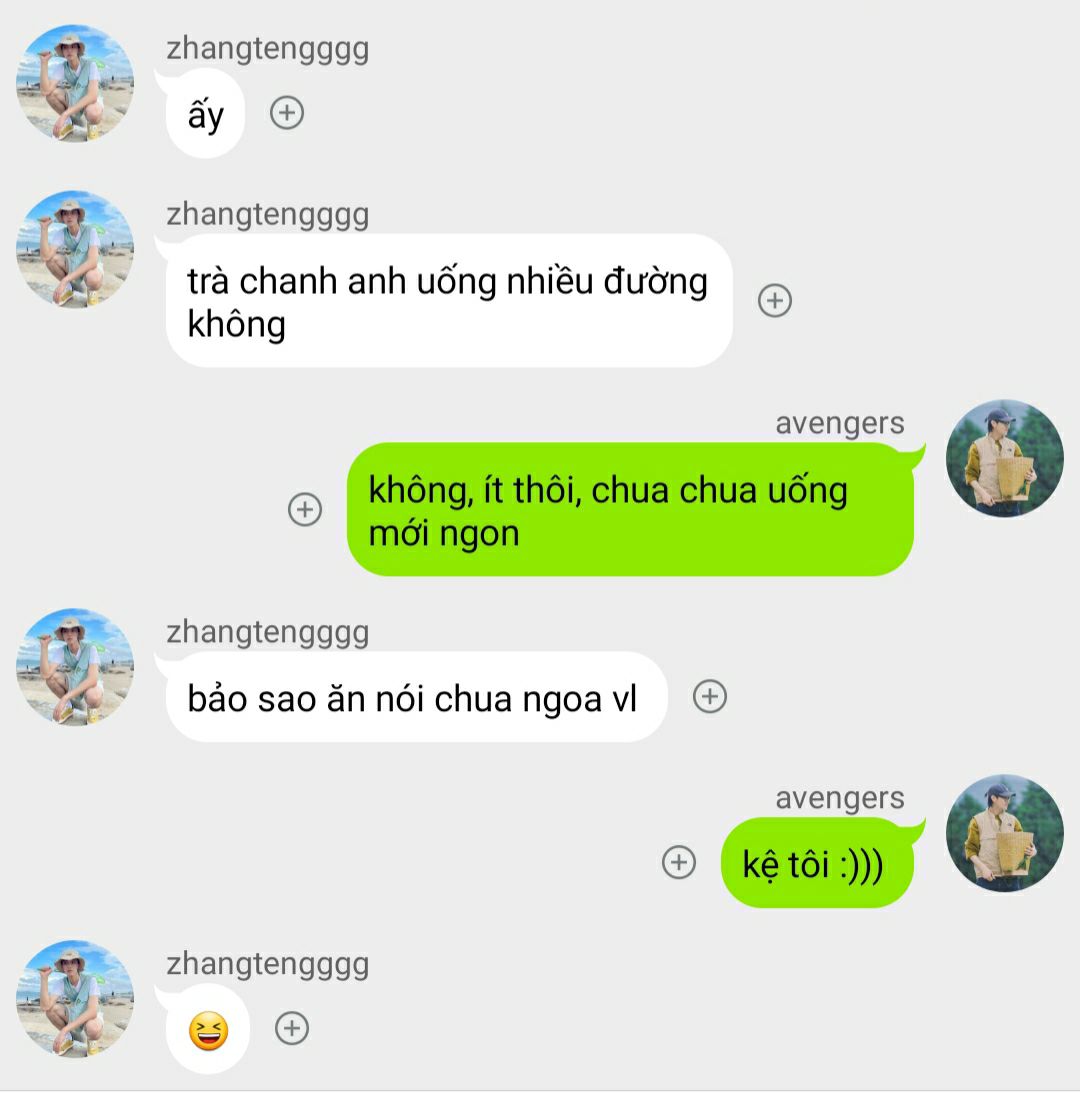
Task: Open zhangtengggg's avatar beside the emoji message
Action: click(x=75, y=998)
